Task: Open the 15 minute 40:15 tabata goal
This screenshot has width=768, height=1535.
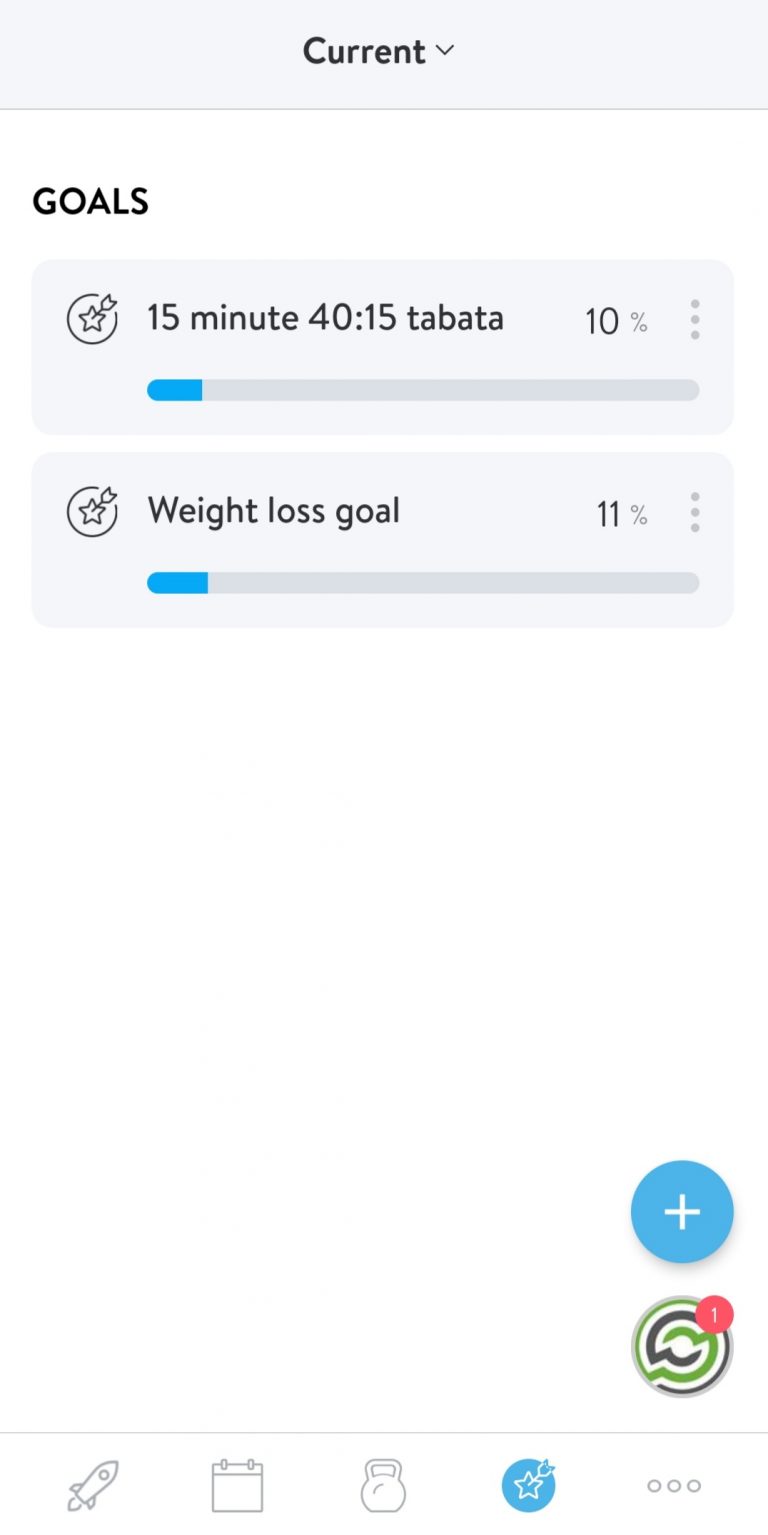Action: pyautogui.click(x=325, y=319)
